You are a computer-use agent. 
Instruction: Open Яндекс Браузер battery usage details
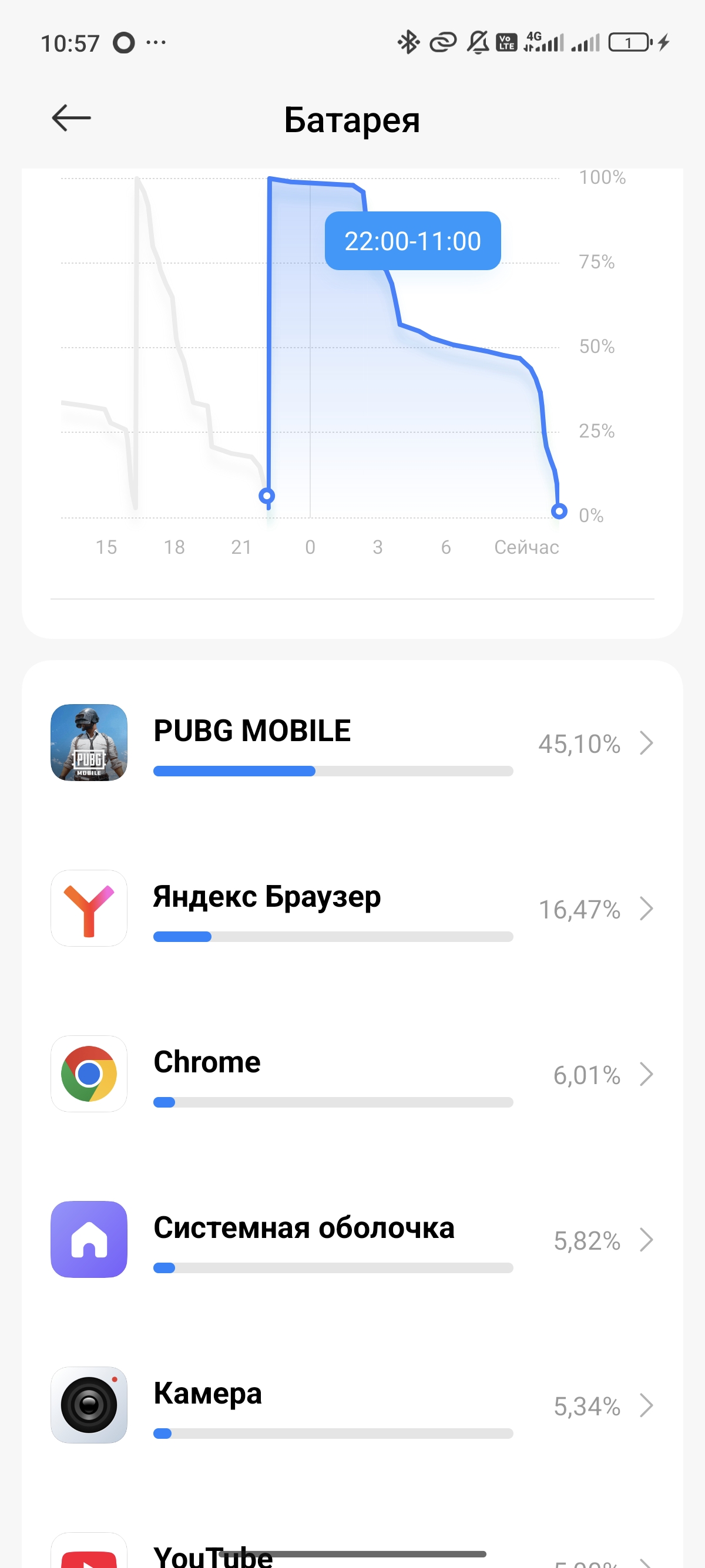(x=352, y=909)
